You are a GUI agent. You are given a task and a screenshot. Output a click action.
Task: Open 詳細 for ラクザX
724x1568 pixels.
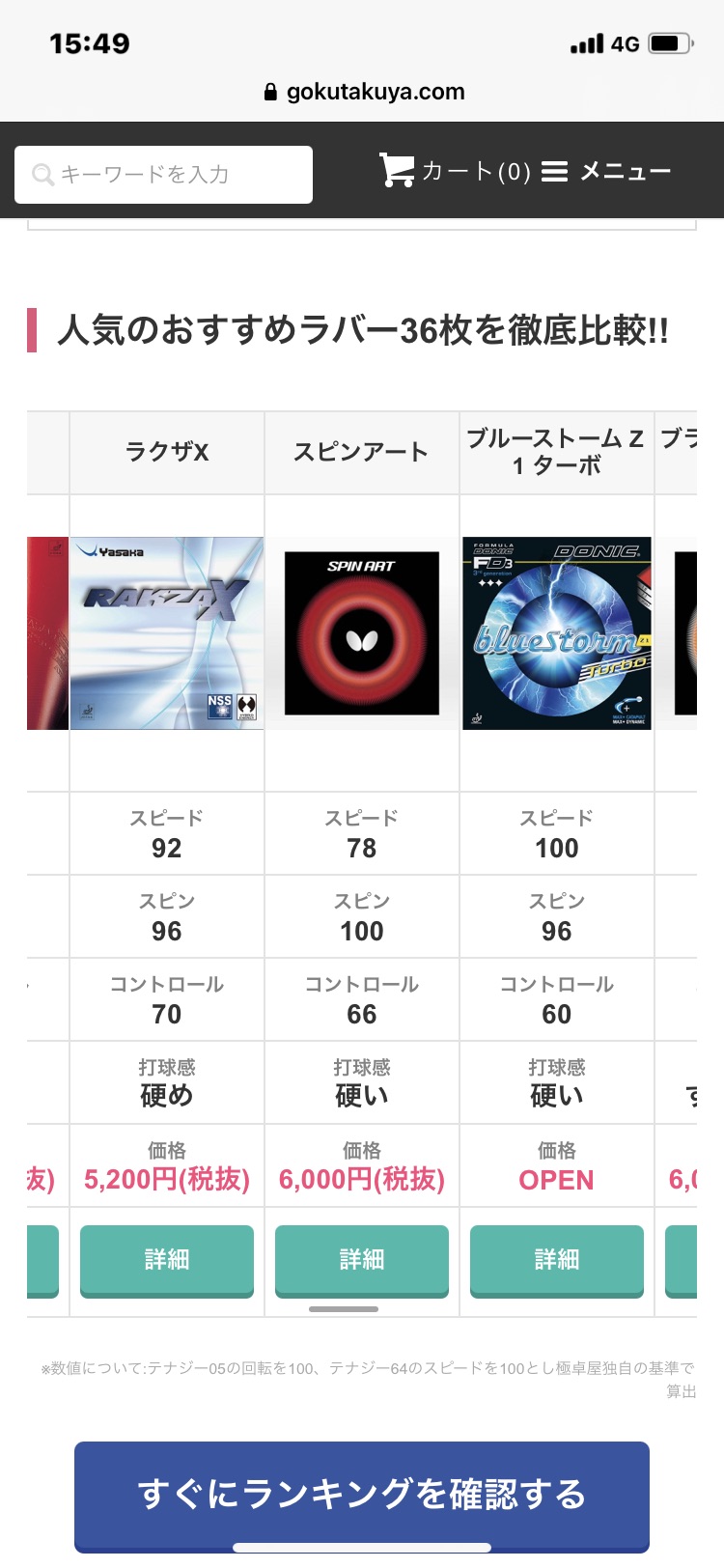tap(167, 1260)
